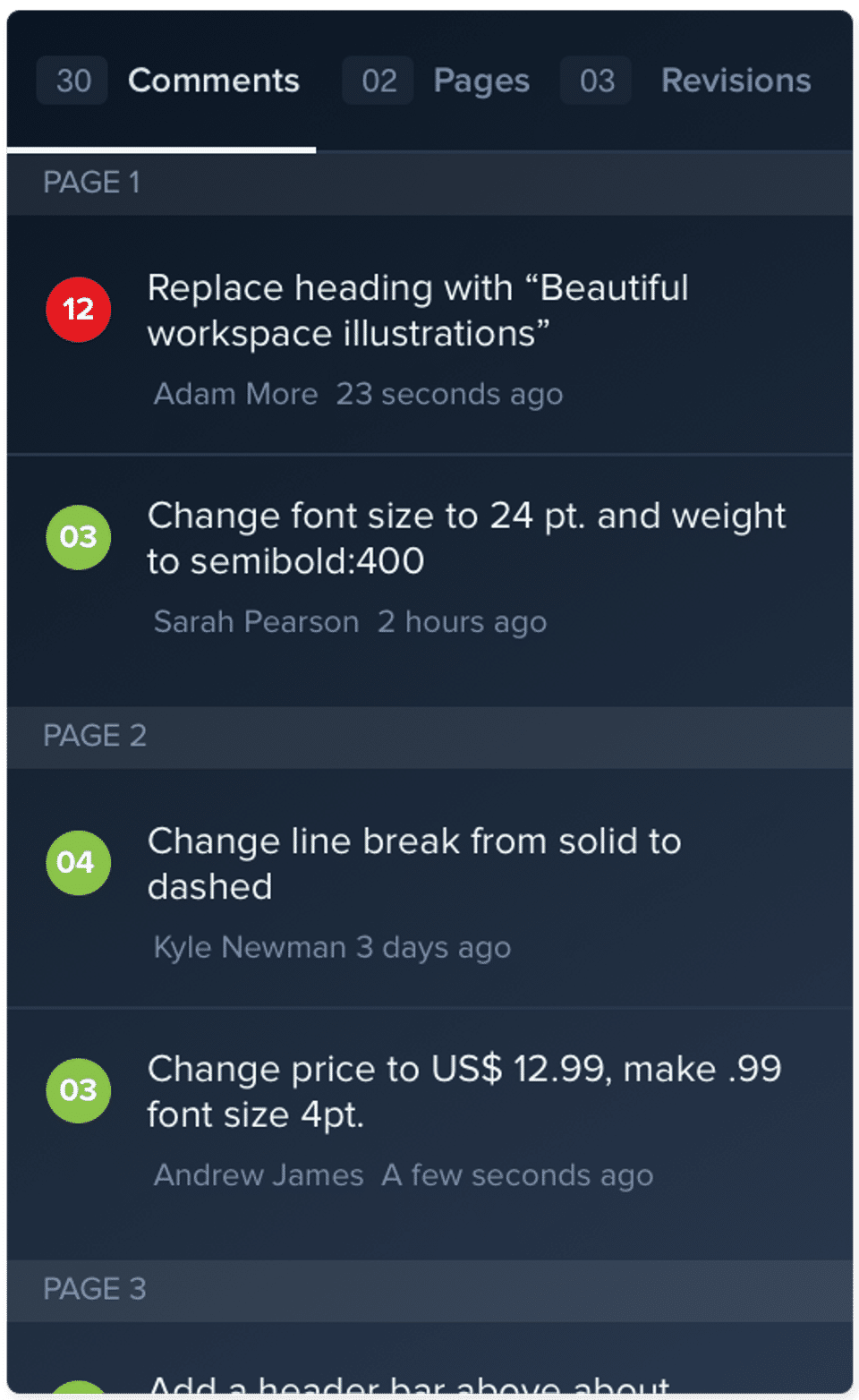Switch to the Comments tab
Screen dimensions: 859x1400
point(213,81)
